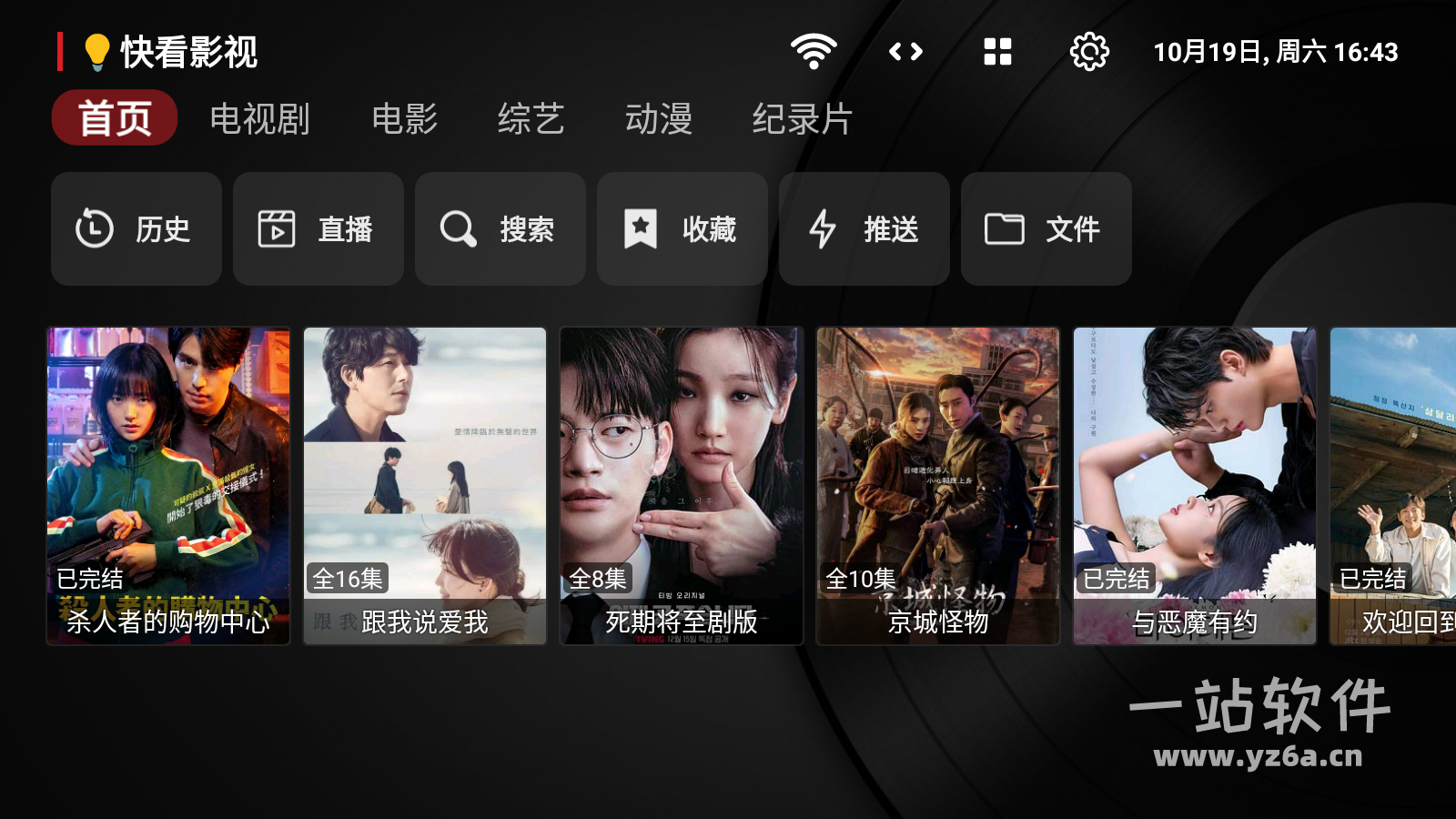Open 历史 watch history
This screenshot has height=819, width=1456.
136,229
